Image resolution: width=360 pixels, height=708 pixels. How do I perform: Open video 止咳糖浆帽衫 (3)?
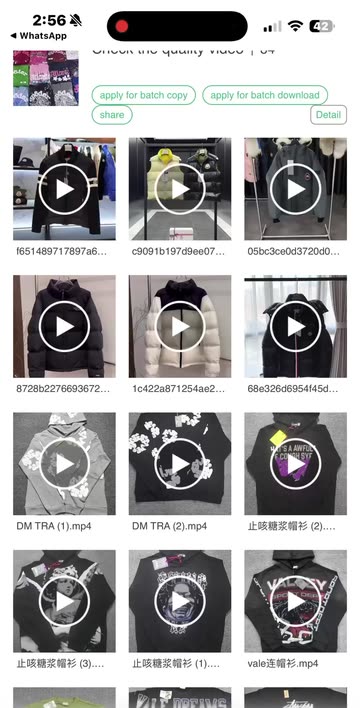pyautogui.click(x=64, y=601)
